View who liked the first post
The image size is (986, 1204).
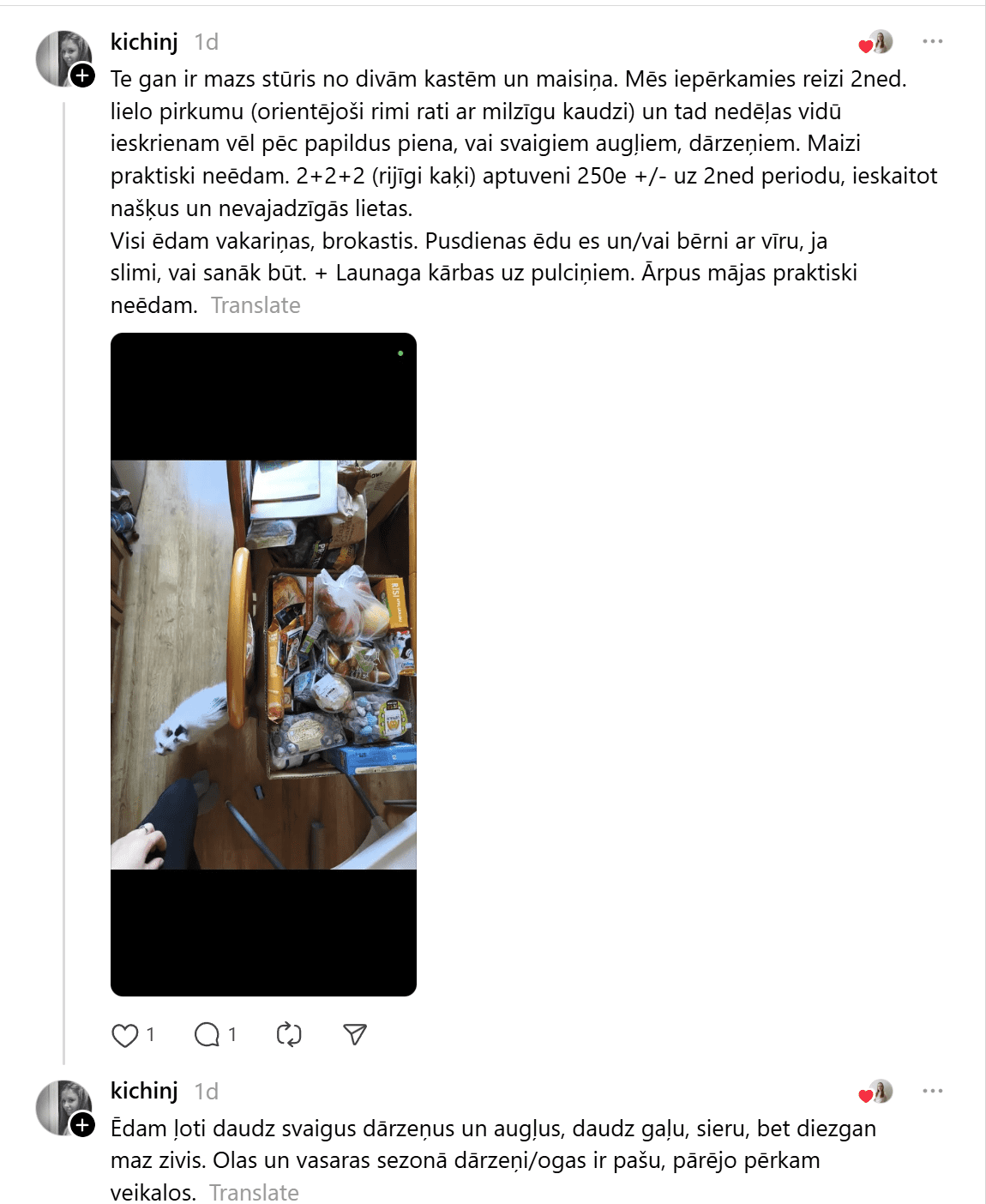875,42
